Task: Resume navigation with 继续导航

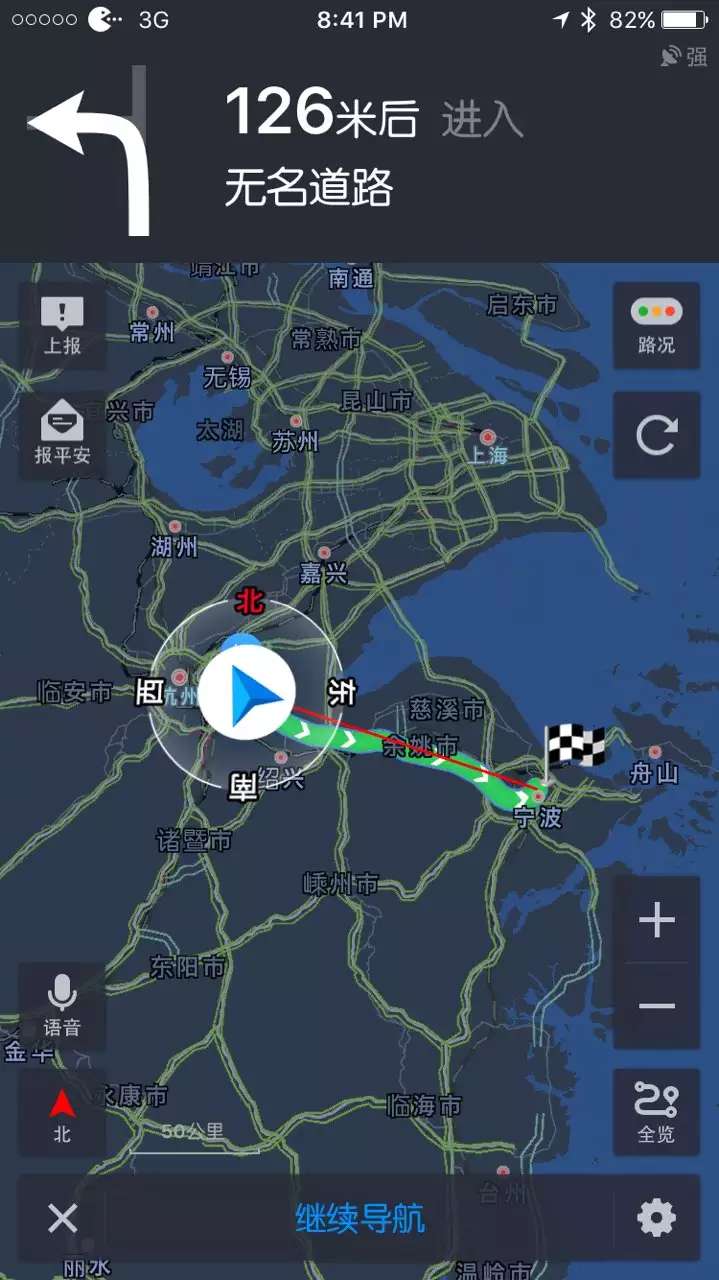Action: click(x=360, y=1218)
